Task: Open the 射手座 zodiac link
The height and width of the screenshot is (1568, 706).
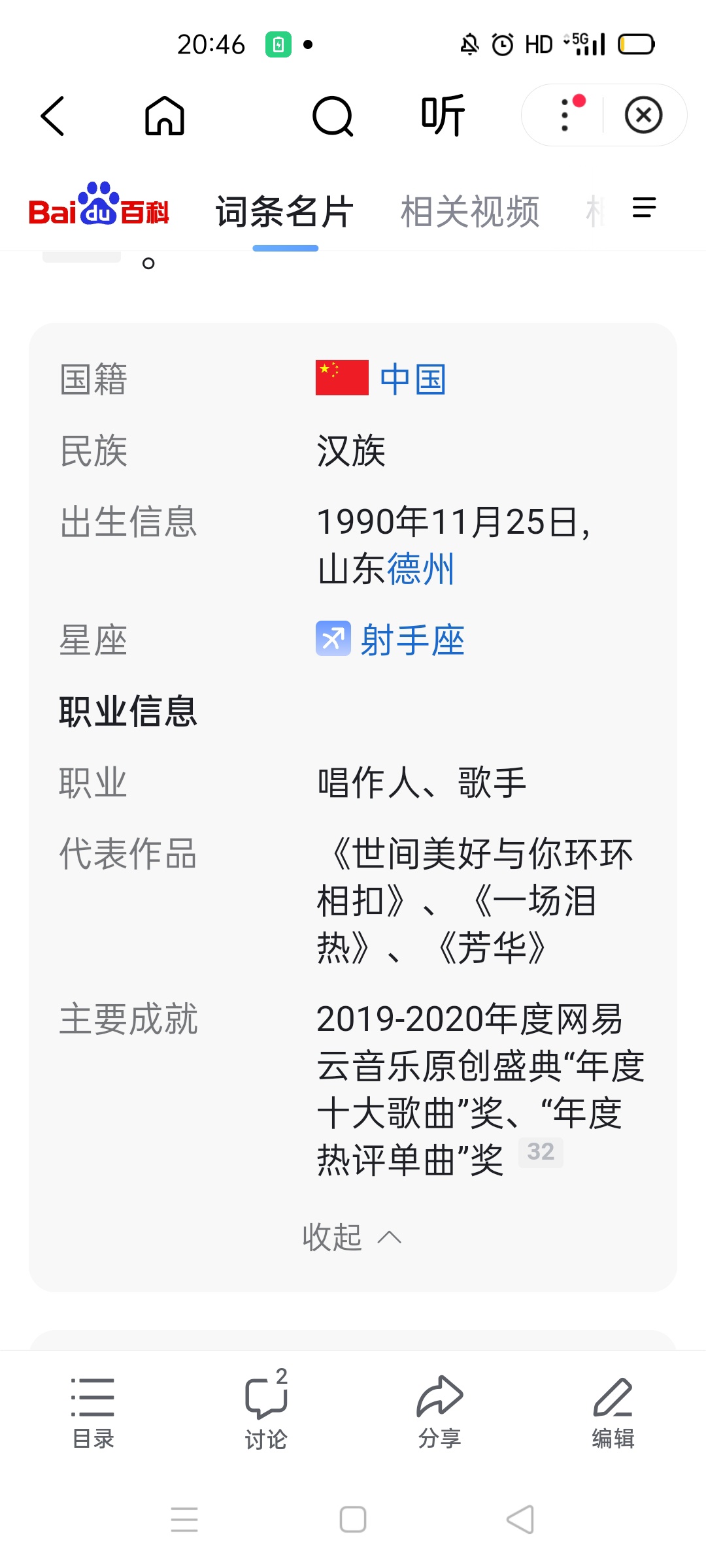Action: tap(412, 640)
